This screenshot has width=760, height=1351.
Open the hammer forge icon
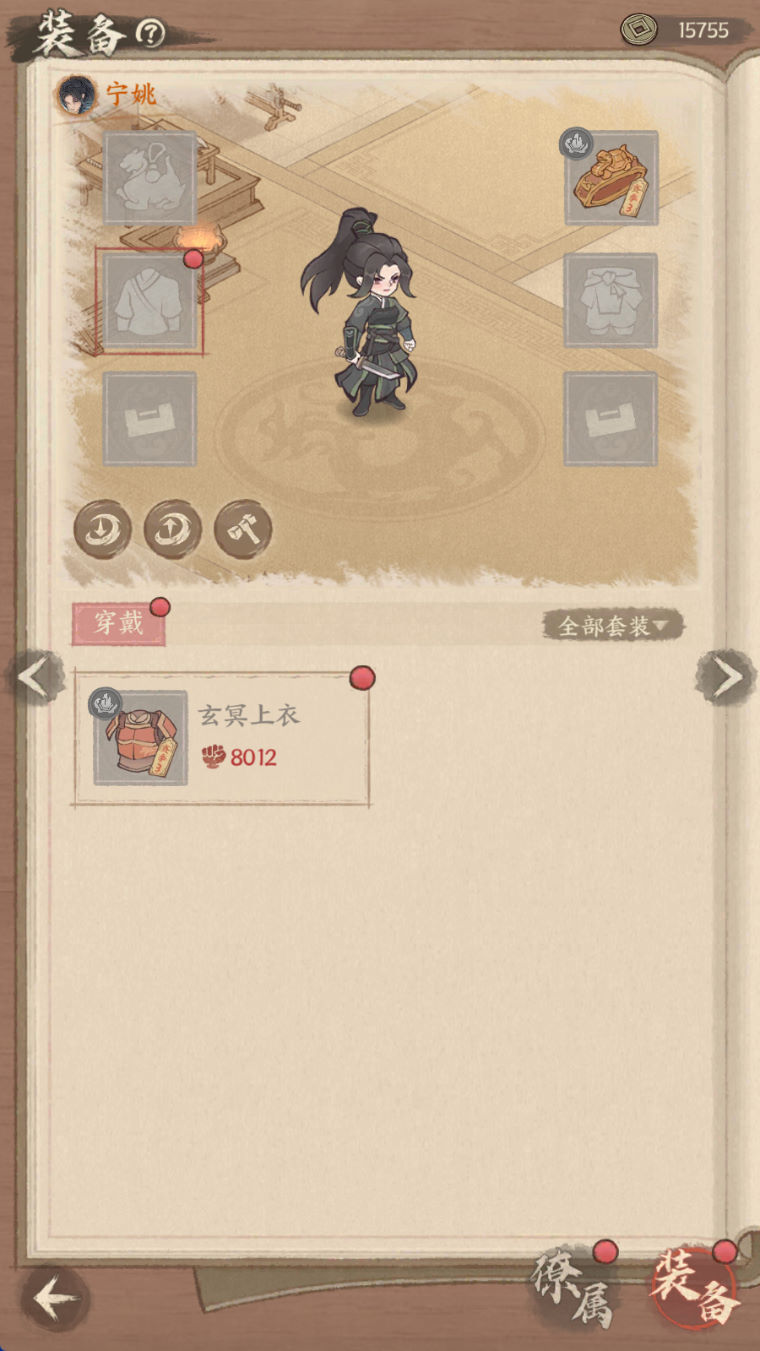(243, 529)
